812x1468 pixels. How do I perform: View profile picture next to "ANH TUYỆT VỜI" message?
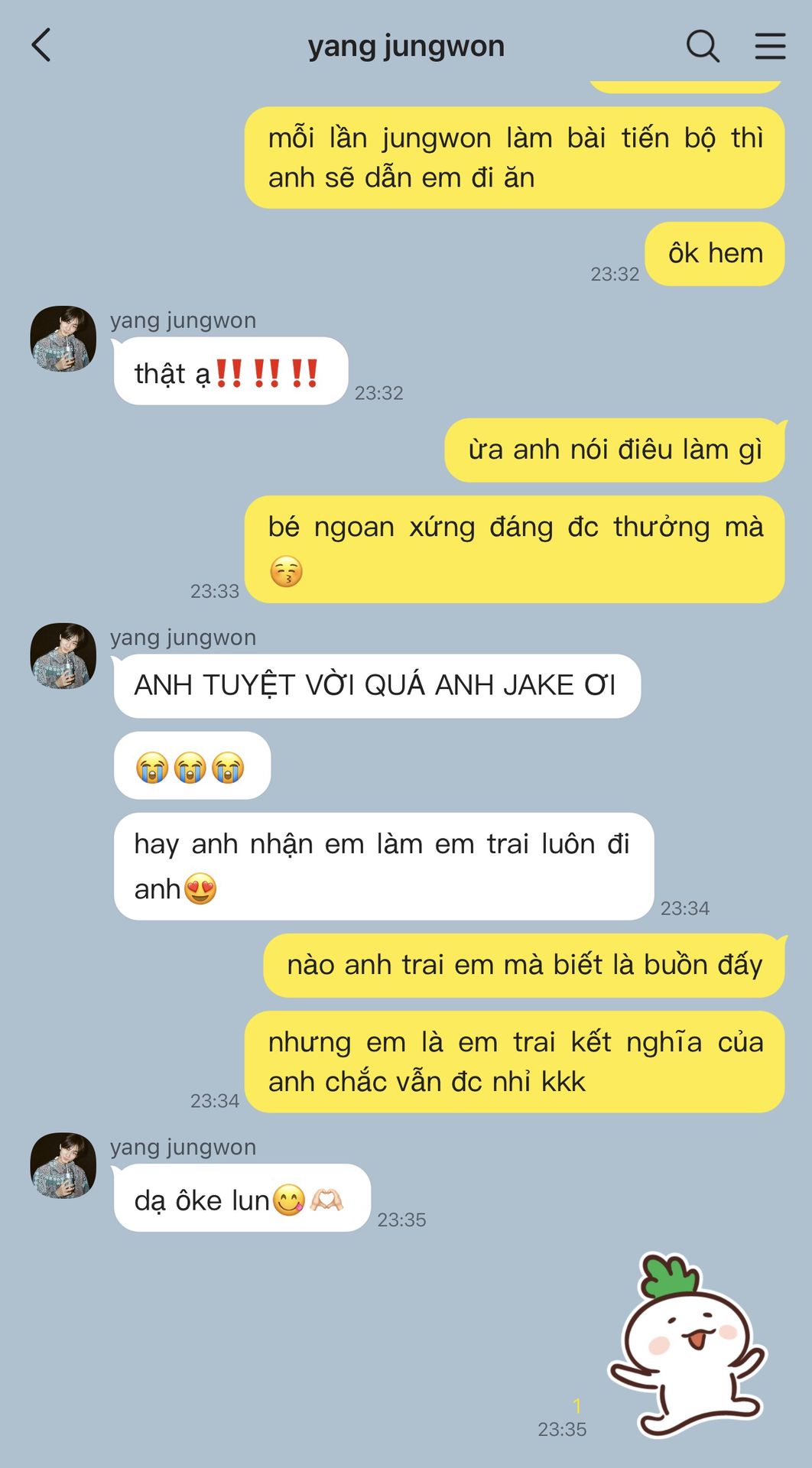click(63, 656)
